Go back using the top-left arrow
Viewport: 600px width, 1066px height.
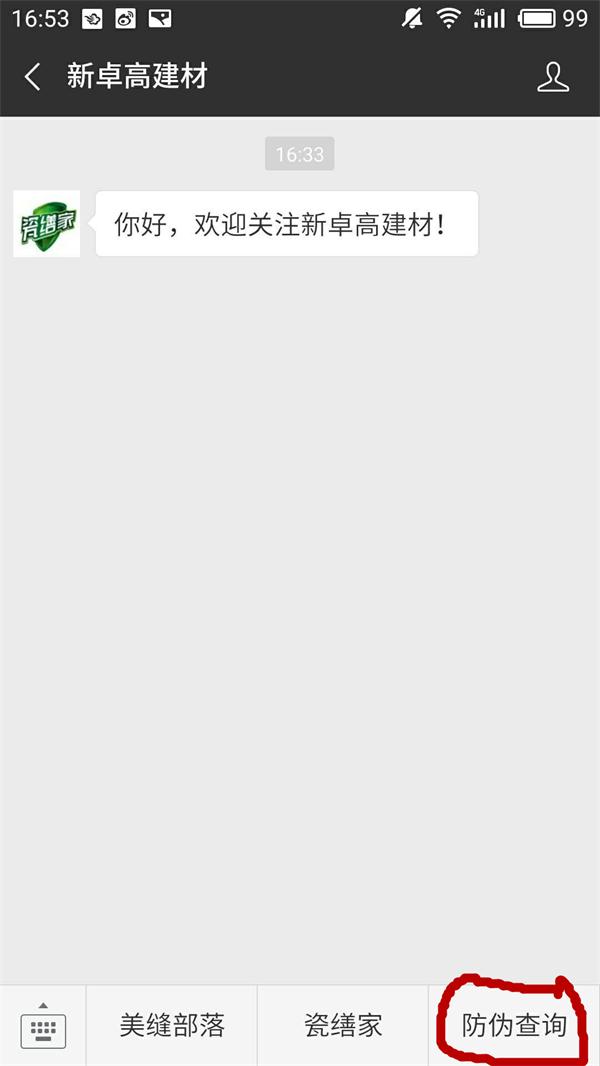click(x=32, y=77)
